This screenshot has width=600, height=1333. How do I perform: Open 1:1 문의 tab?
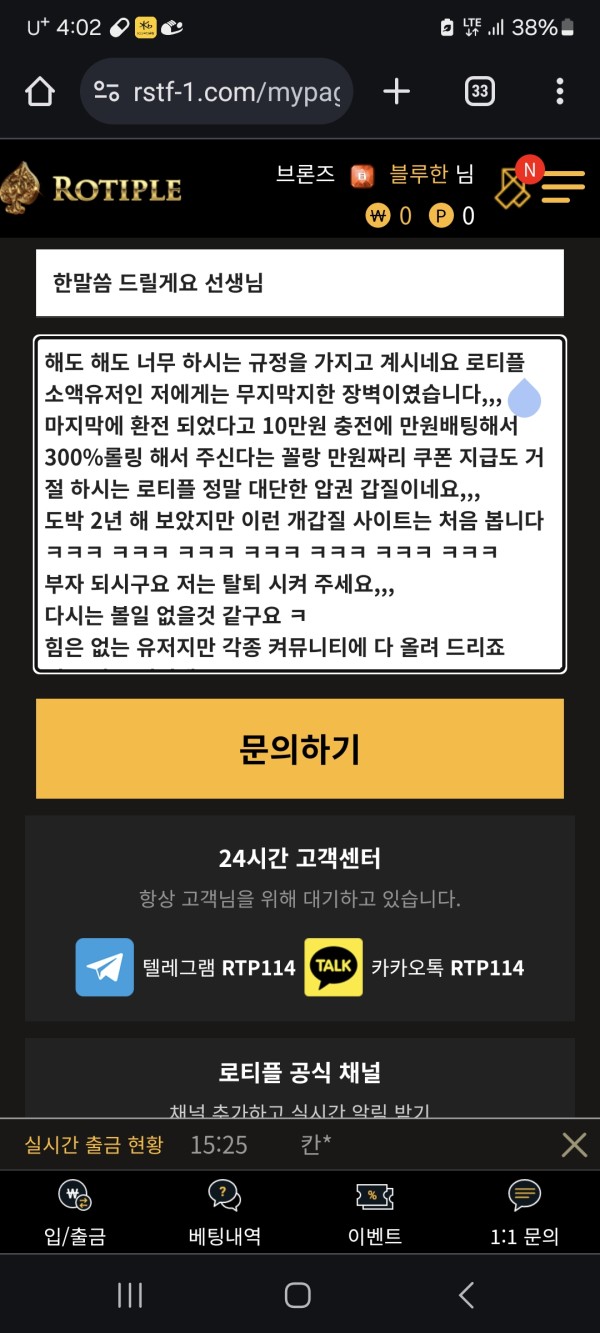pyautogui.click(x=524, y=1212)
